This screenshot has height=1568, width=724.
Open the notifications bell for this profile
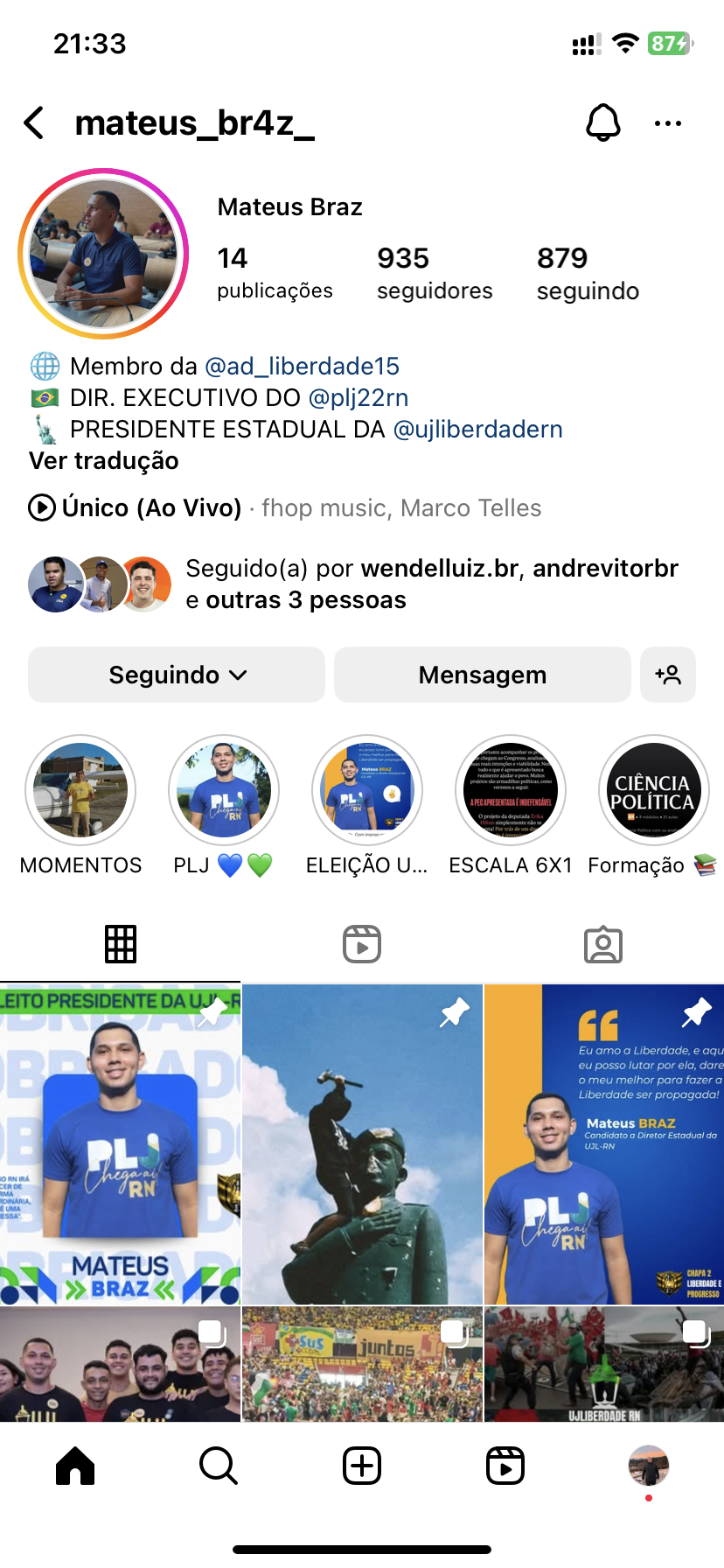tap(603, 123)
